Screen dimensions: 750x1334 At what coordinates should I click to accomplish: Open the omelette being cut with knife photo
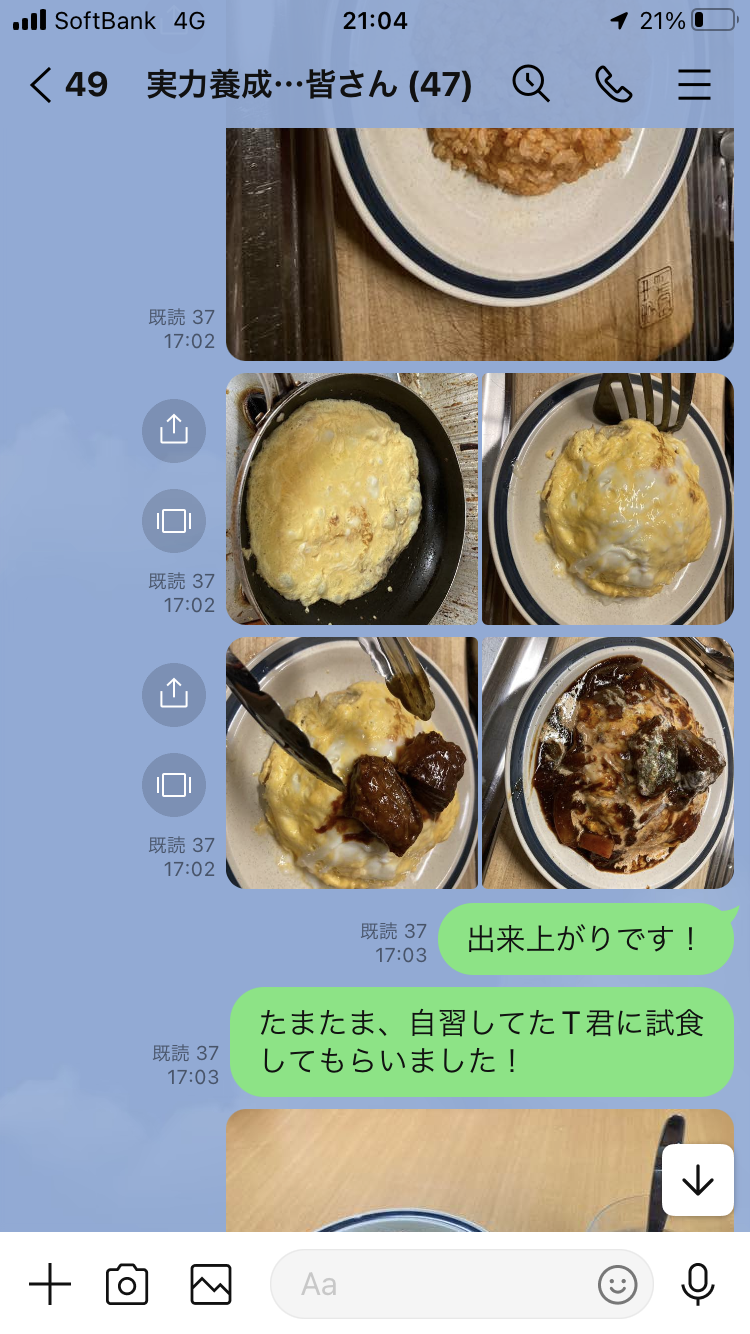(352, 763)
